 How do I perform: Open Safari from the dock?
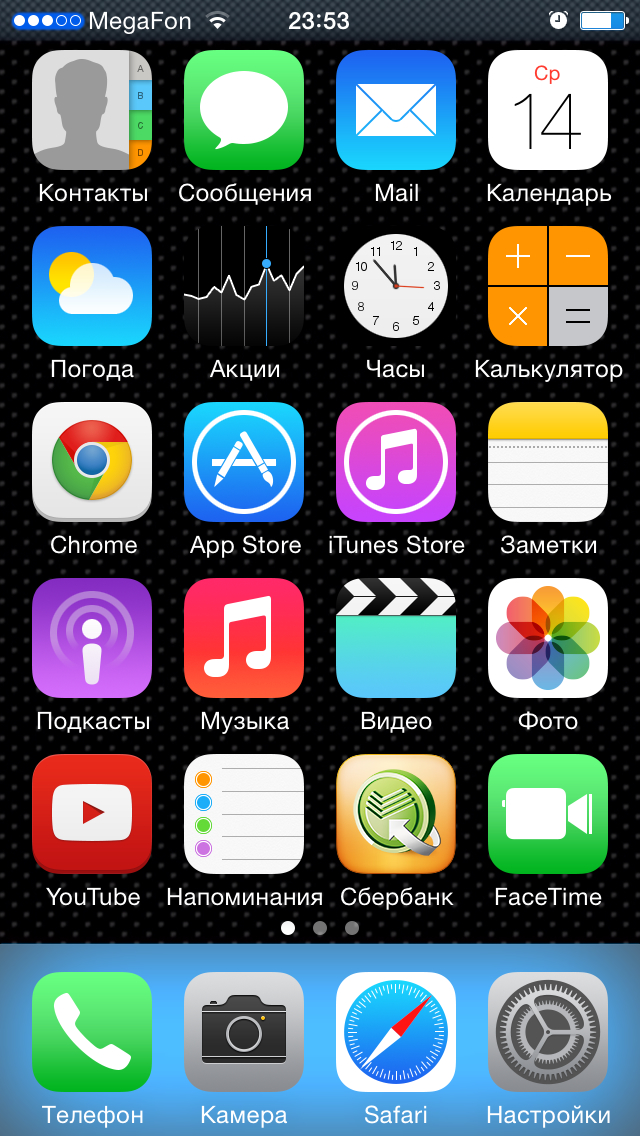point(396,1032)
